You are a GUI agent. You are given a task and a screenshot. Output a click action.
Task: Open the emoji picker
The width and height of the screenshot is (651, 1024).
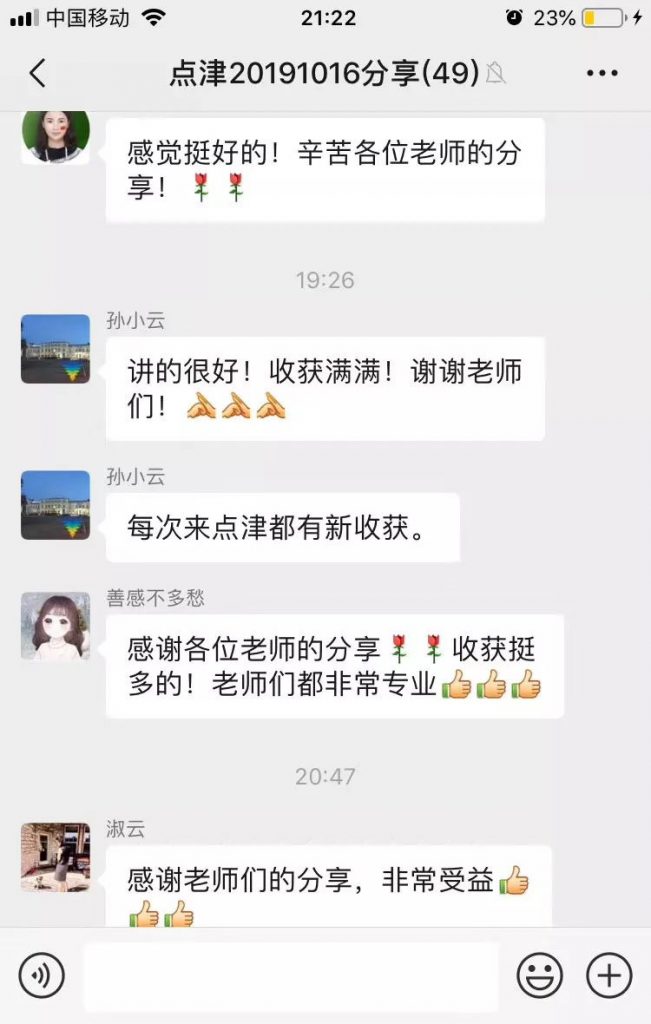click(539, 975)
